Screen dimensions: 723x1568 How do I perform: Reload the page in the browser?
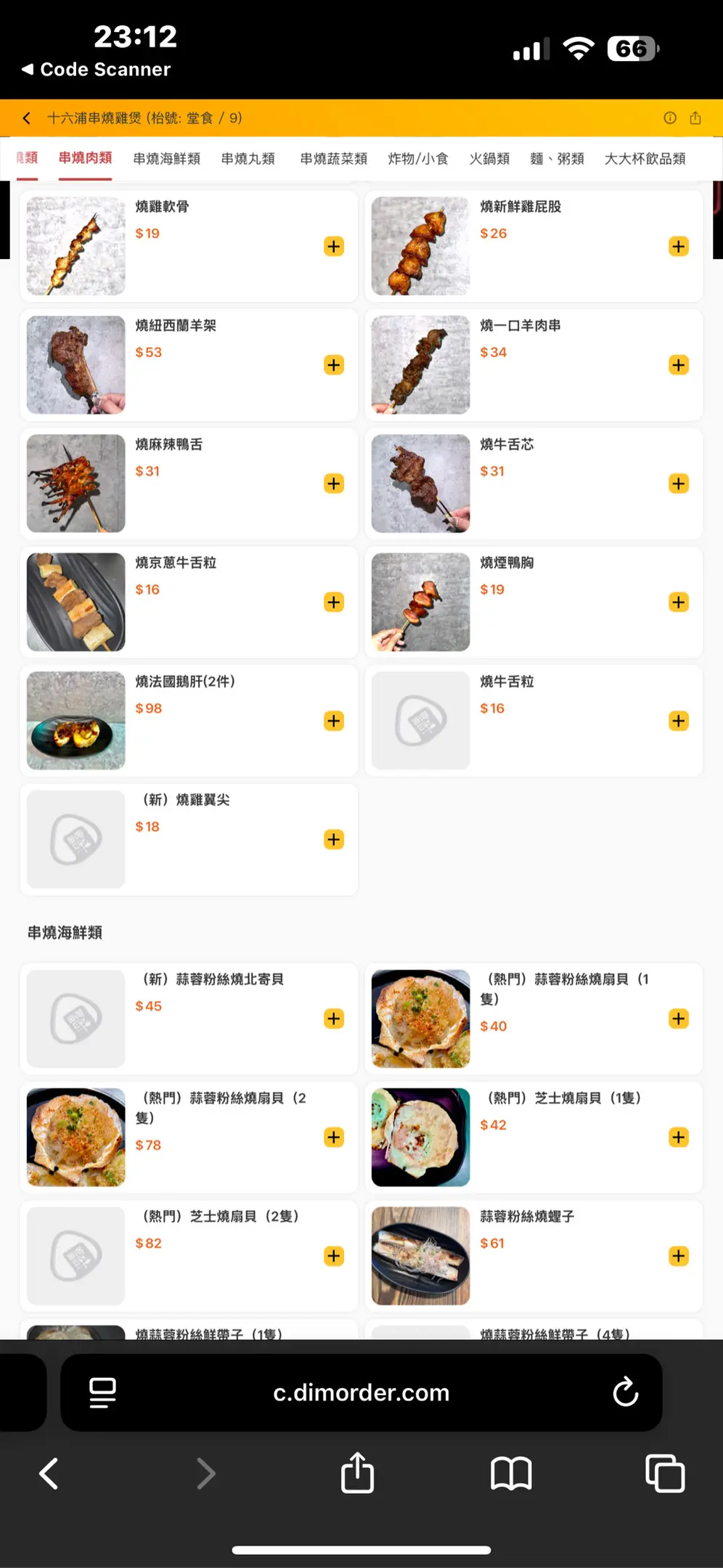tap(625, 1392)
